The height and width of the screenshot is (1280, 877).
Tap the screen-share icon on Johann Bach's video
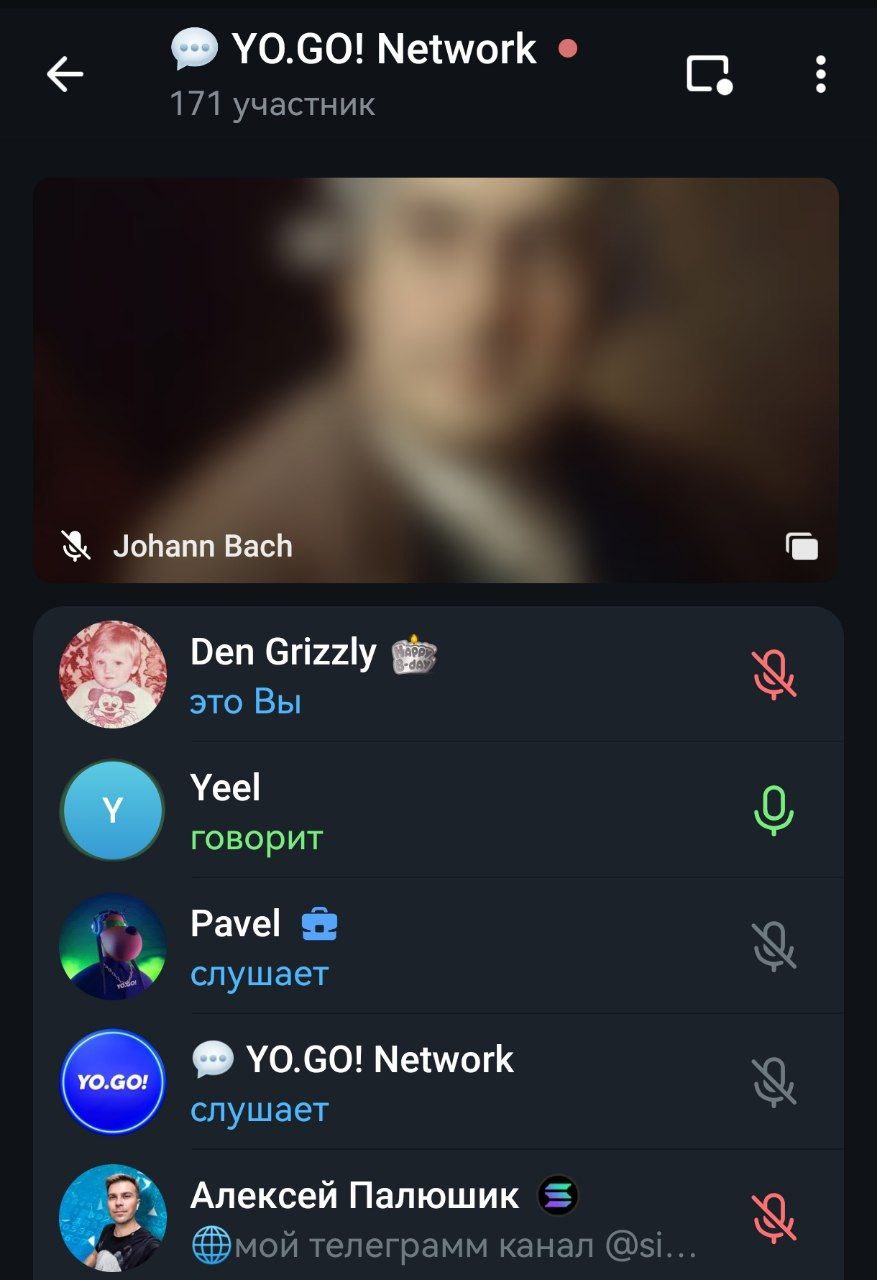[802, 547]
